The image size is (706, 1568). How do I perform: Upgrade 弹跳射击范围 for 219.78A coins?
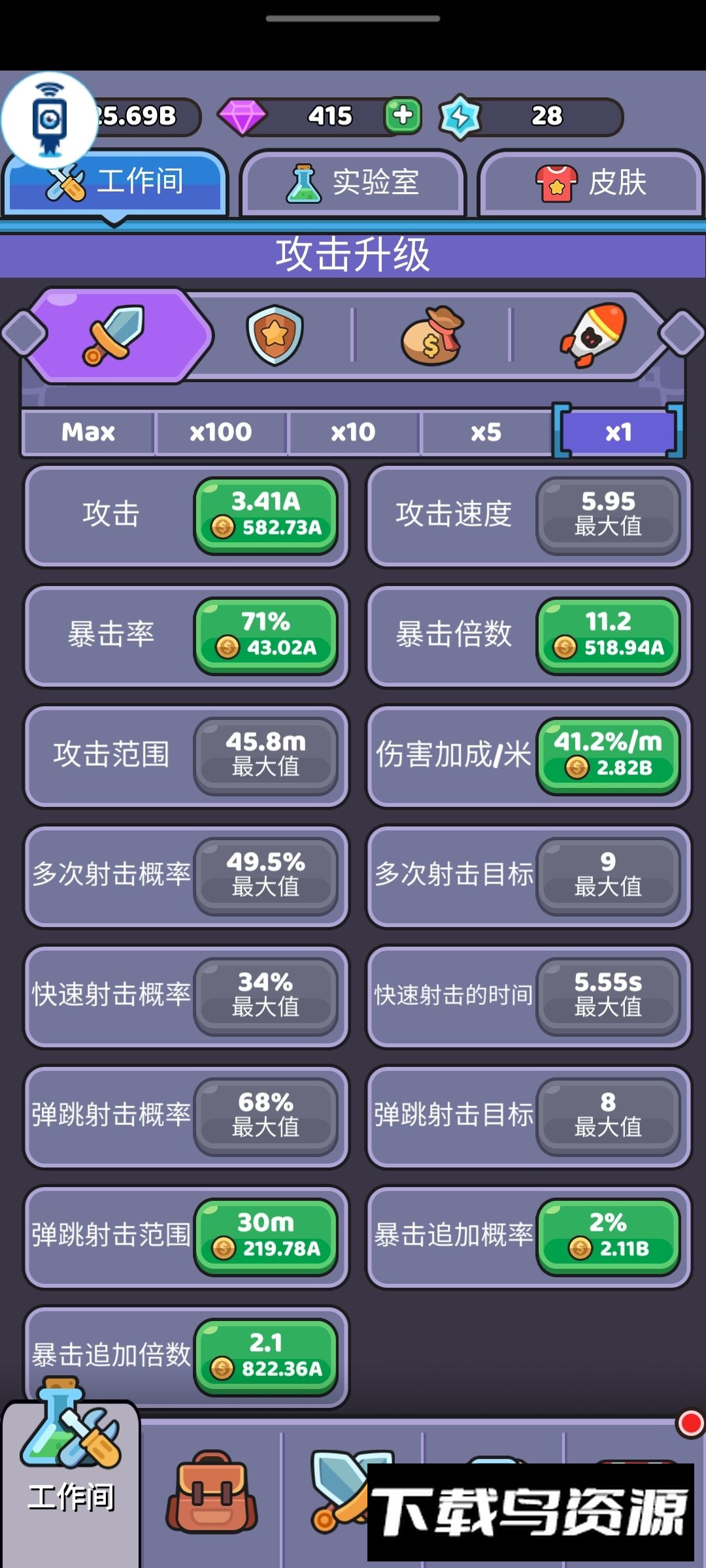point(265,1237)
